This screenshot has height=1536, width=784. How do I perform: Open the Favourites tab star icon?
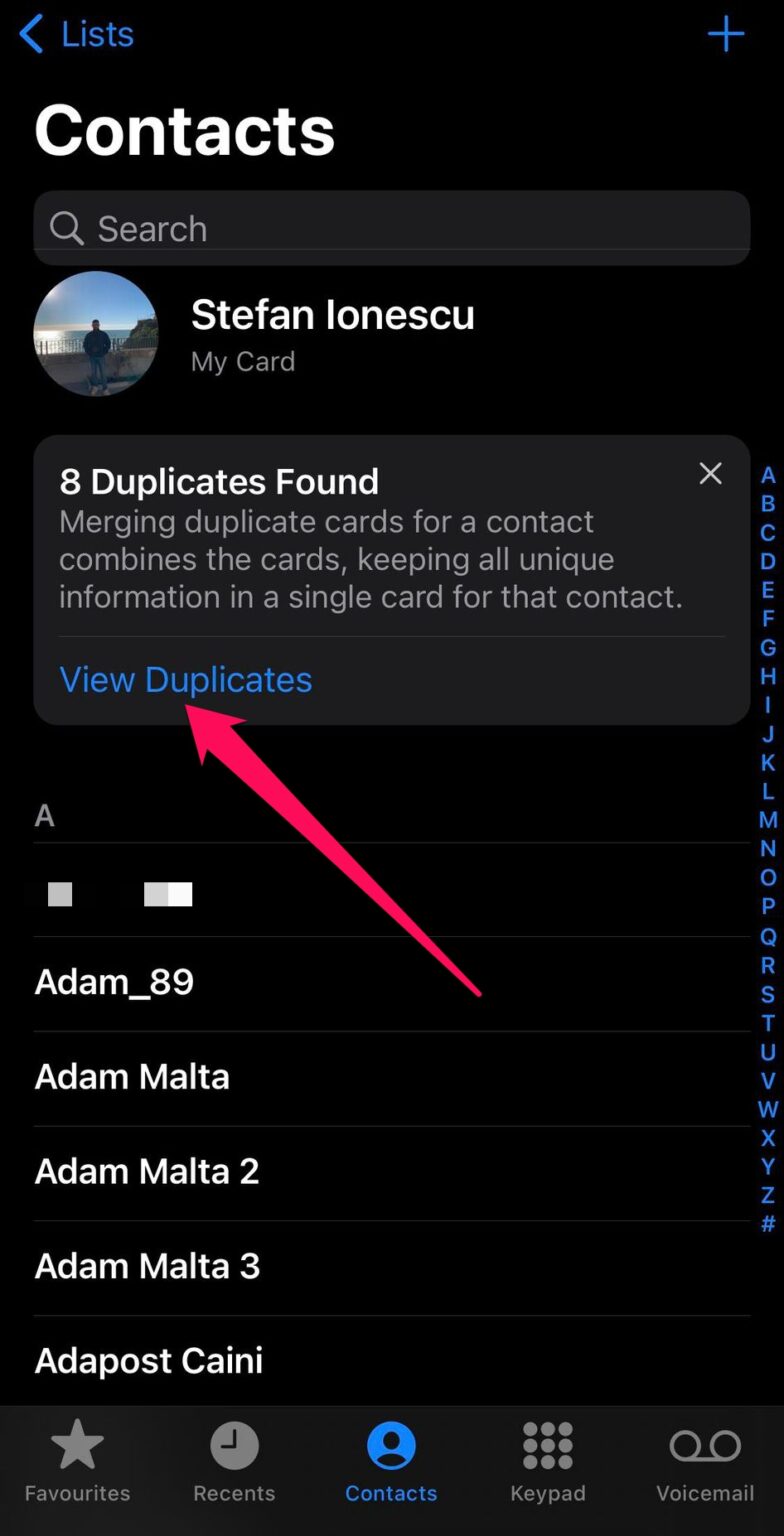point(76,1444)
